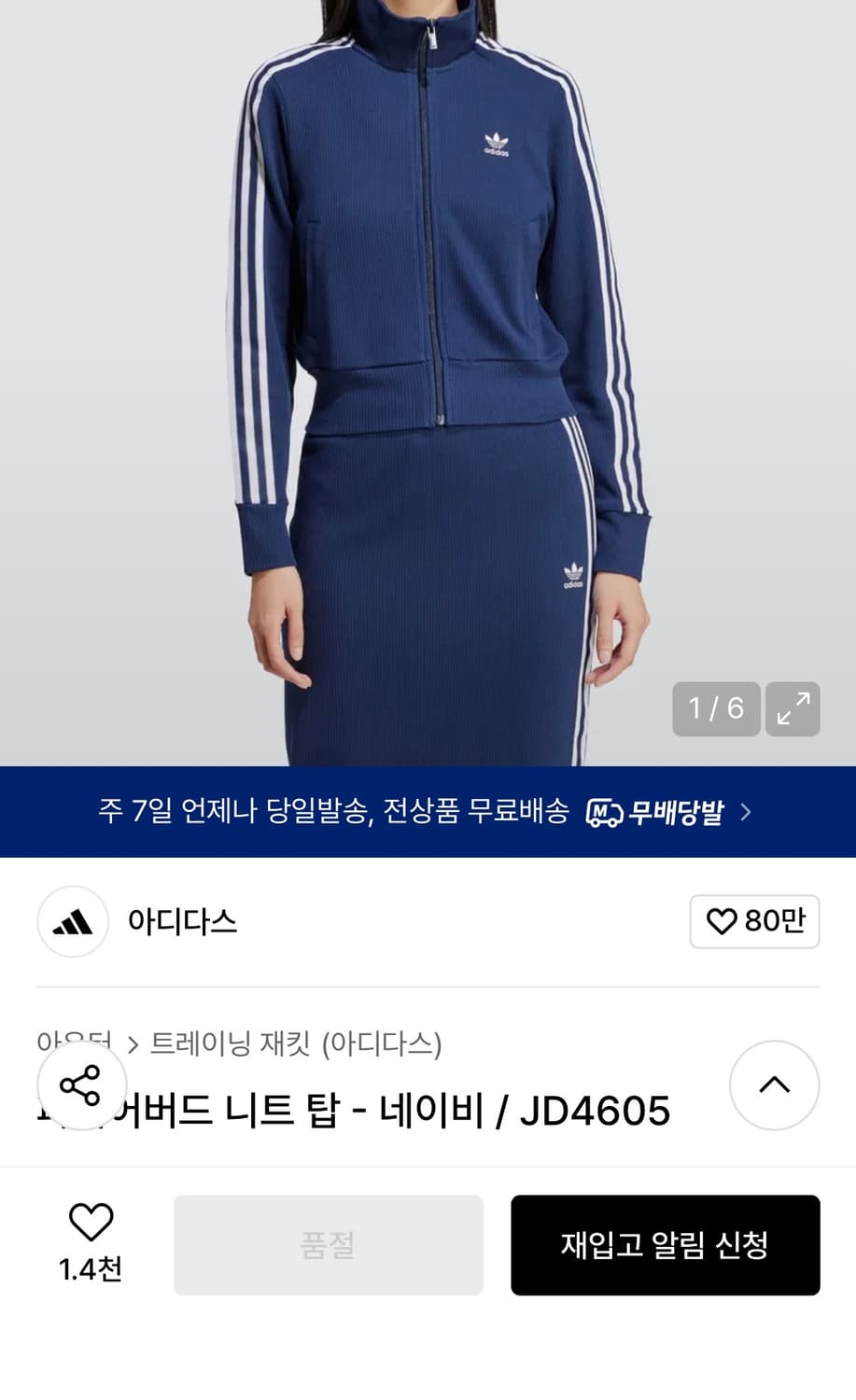856x1400 pixels.
Task: Click the 1/6 image counter badge
Action: [715, 709]
